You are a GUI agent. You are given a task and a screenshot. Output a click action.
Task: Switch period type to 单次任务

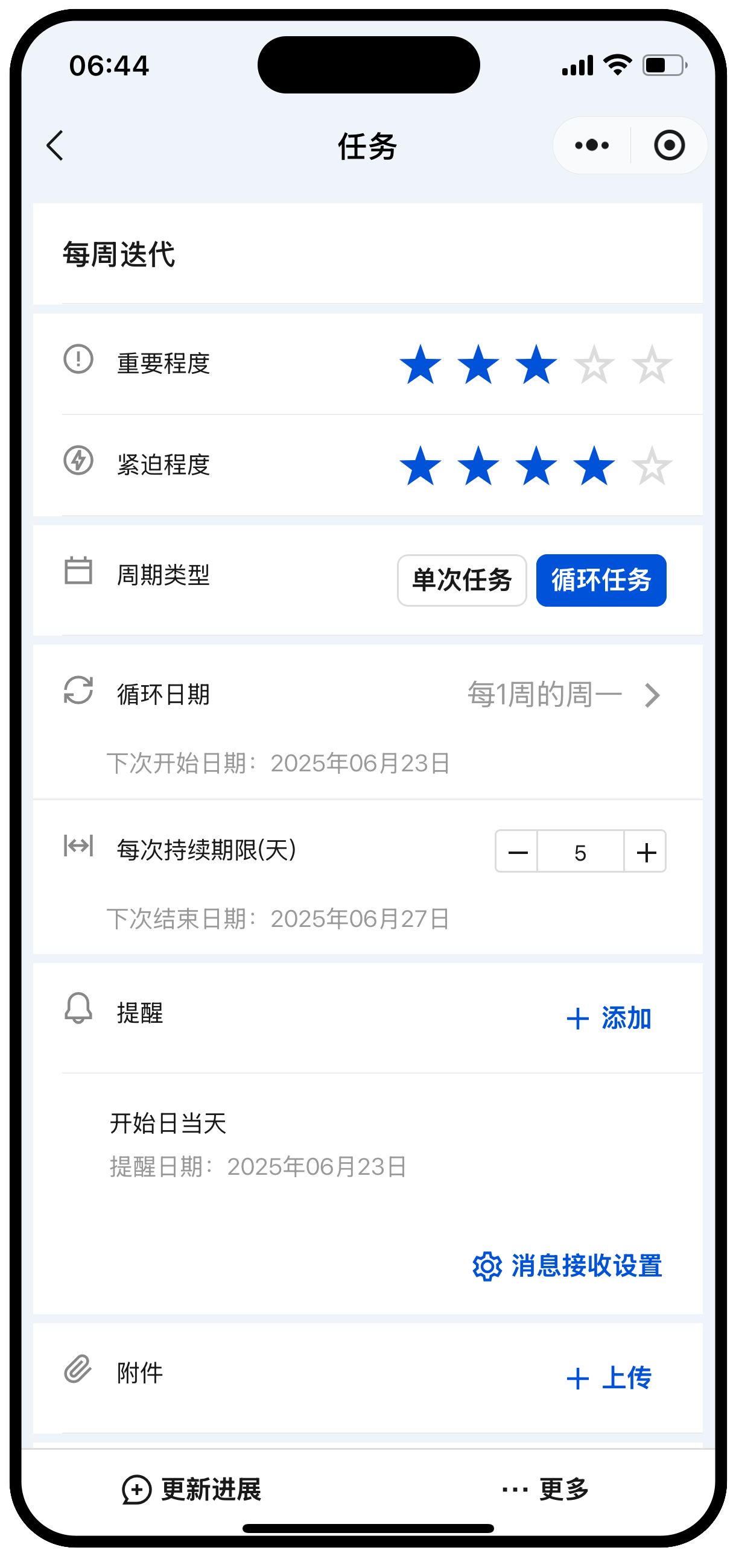click(x=462, y=580)
